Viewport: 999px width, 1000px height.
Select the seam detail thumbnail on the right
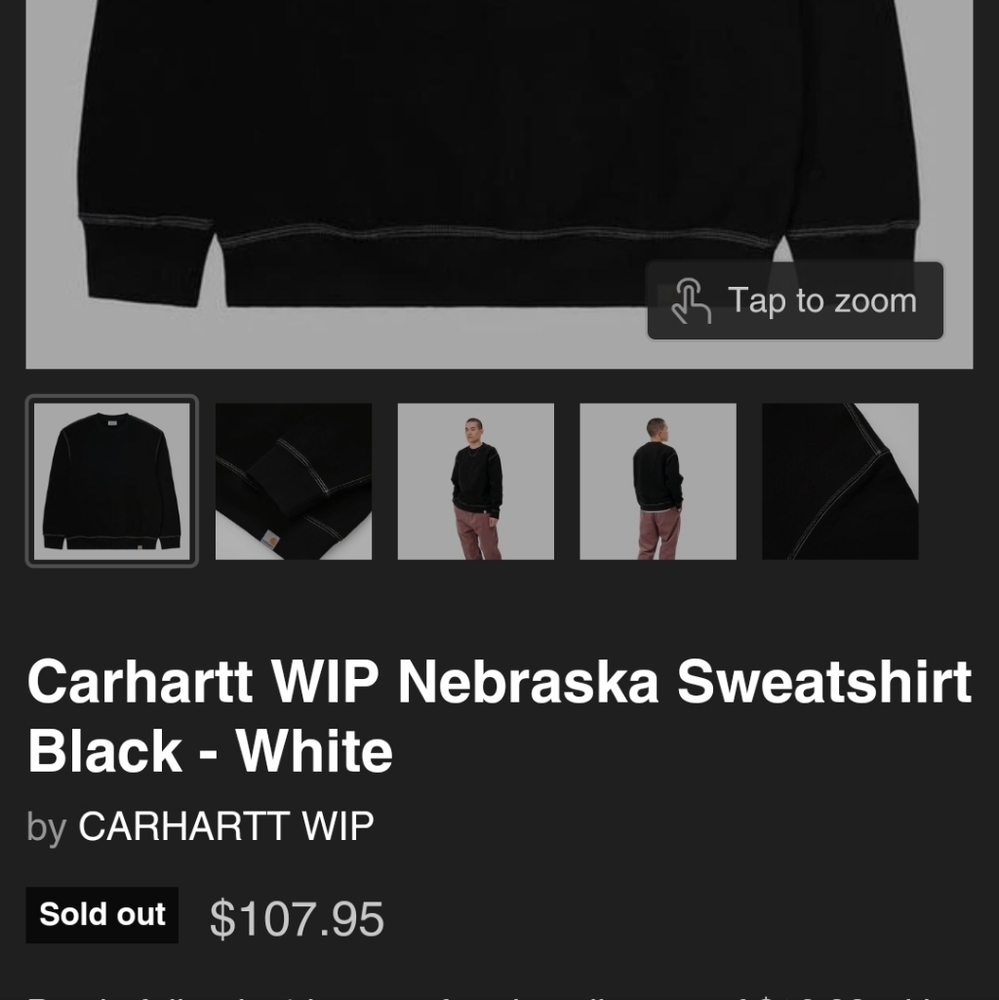tap(840, 481)
